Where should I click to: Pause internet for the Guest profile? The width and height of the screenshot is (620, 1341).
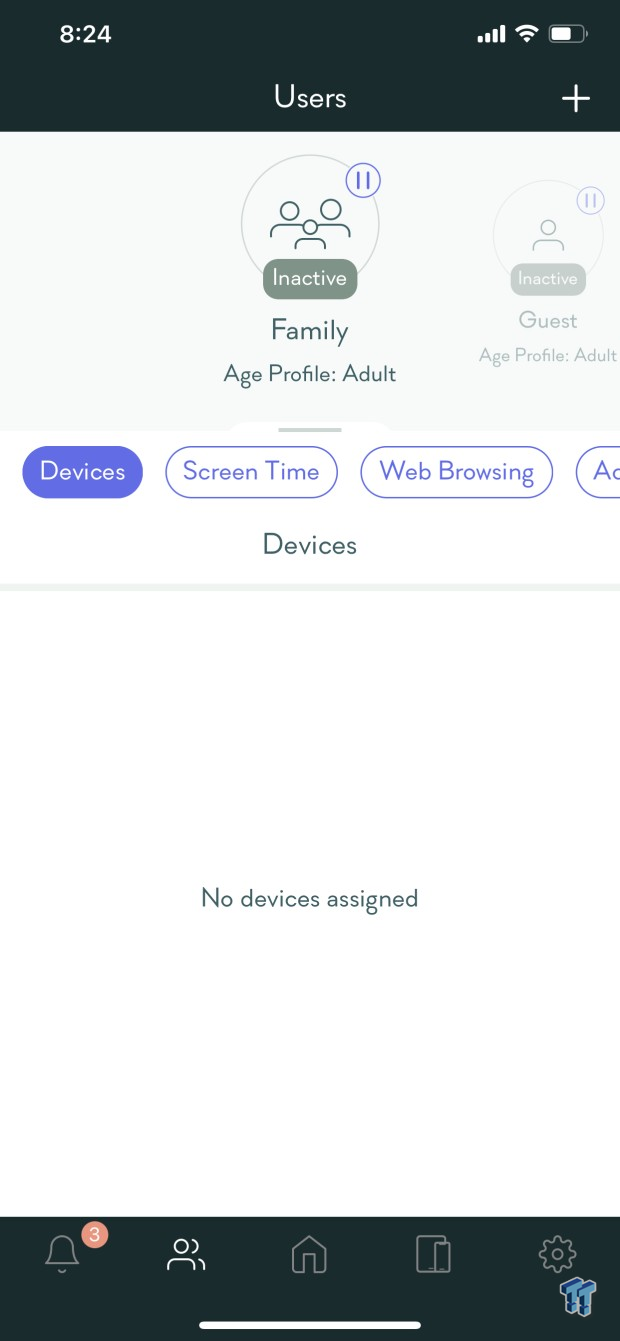(x=590, y=201)
